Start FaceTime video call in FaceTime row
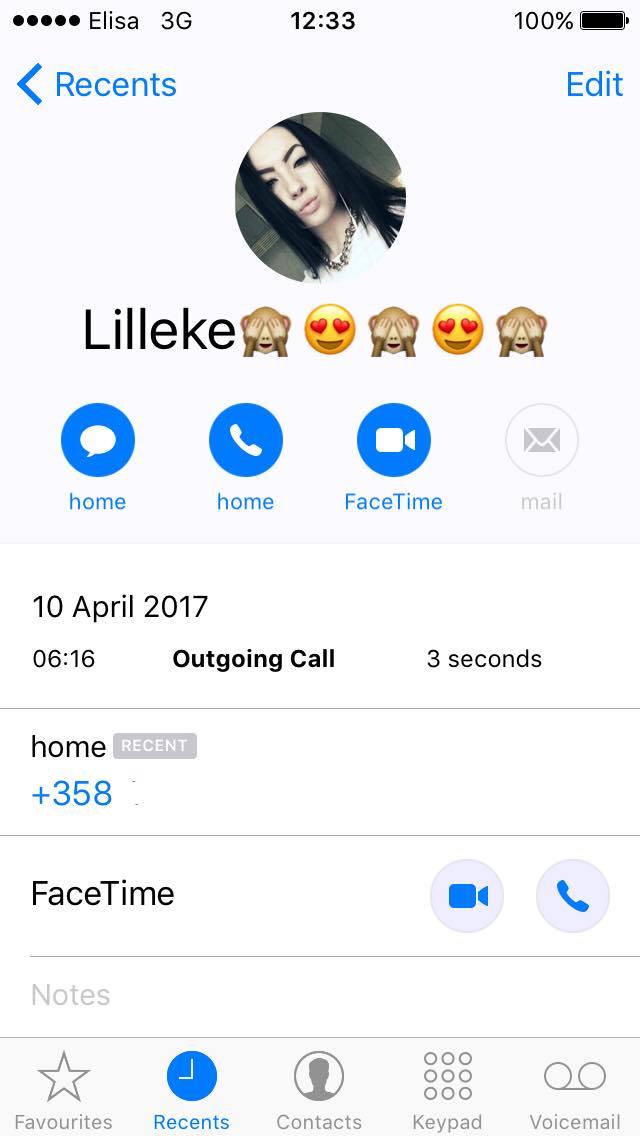The height and width of the screenshot is (1136, 640). (467, 895)
